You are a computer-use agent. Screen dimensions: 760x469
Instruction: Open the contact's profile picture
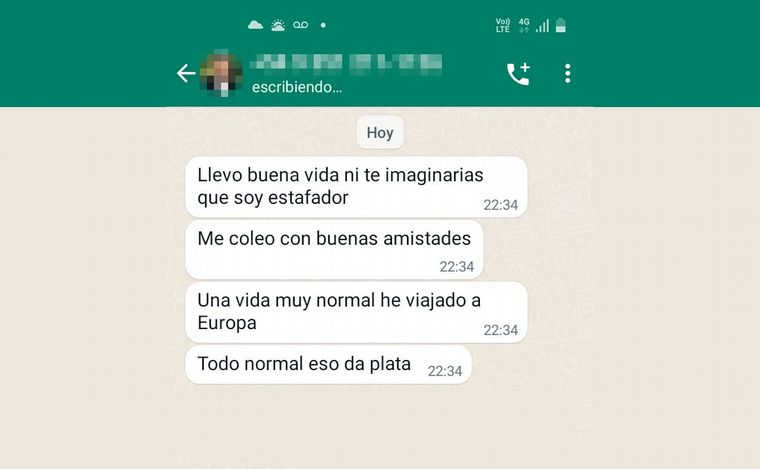pyautogui.click(x=222, y=71)
